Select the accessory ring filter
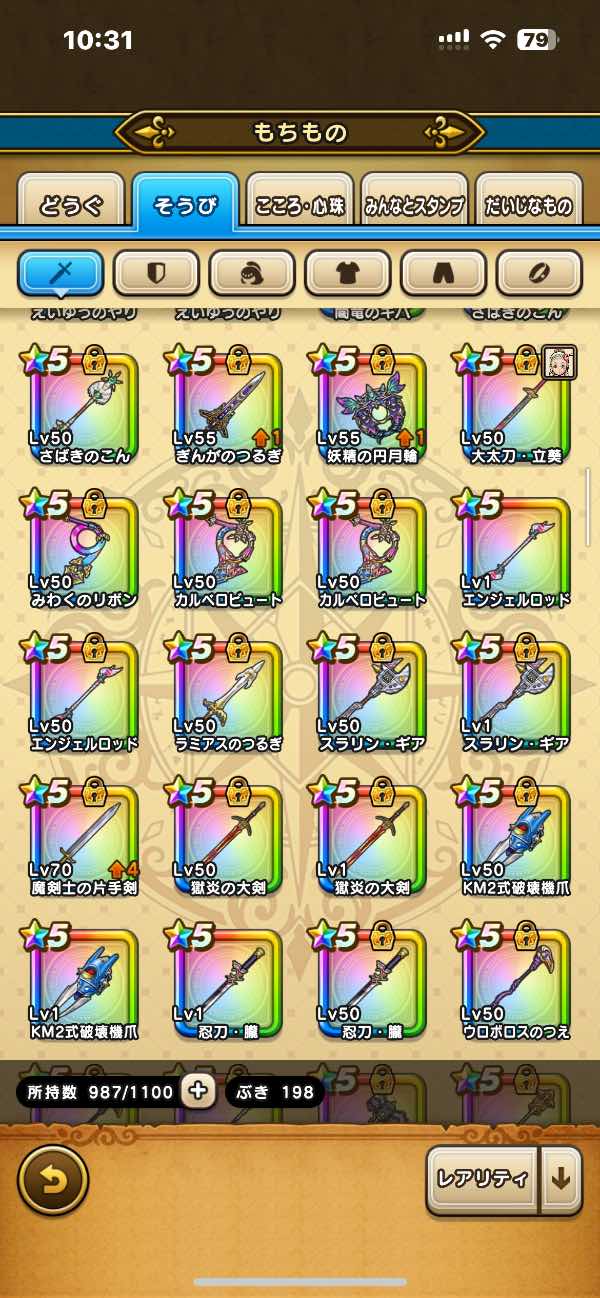600x1298 pixels. pyautogui.click(x=539, y=272)
